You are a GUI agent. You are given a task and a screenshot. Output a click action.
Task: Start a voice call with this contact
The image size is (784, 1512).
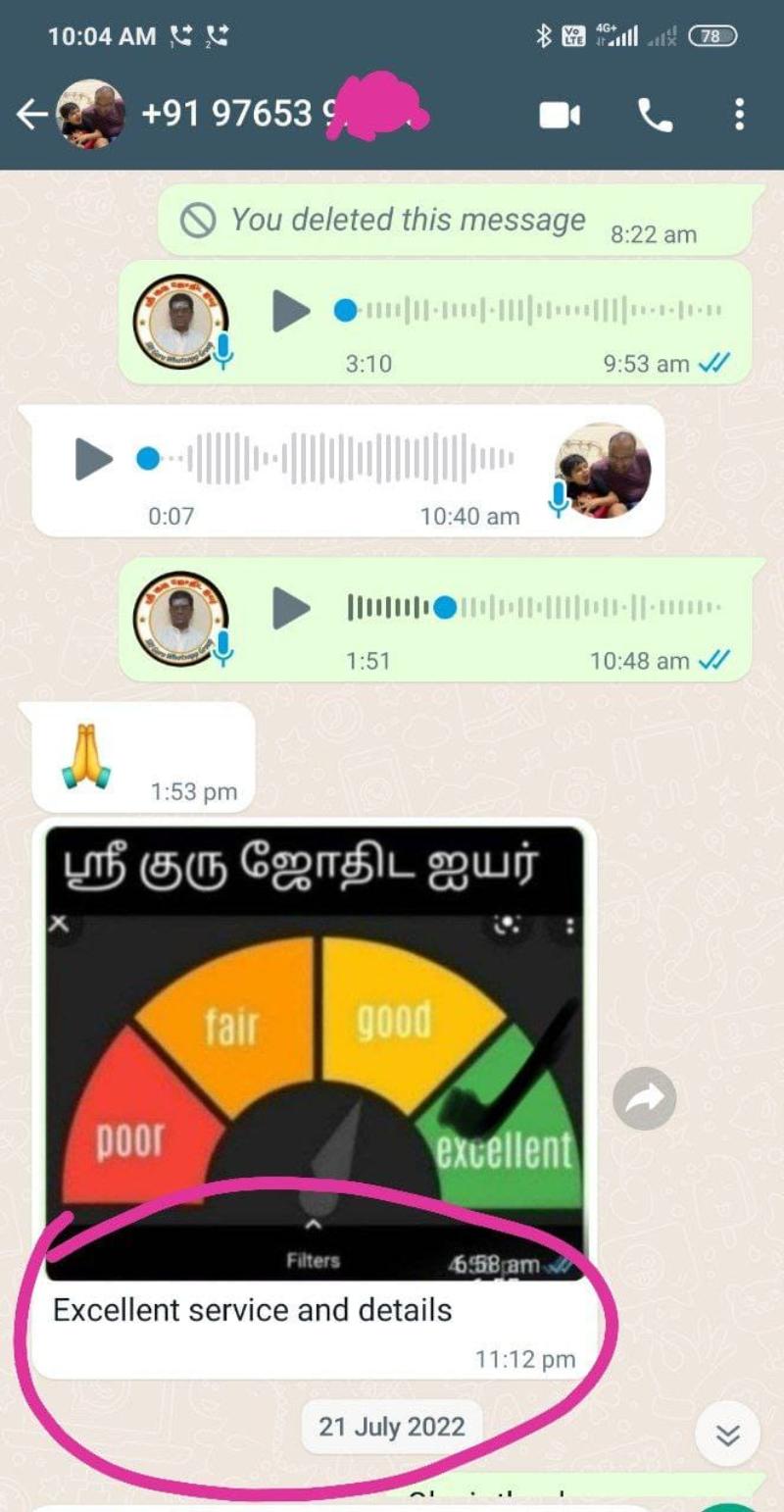655,116
